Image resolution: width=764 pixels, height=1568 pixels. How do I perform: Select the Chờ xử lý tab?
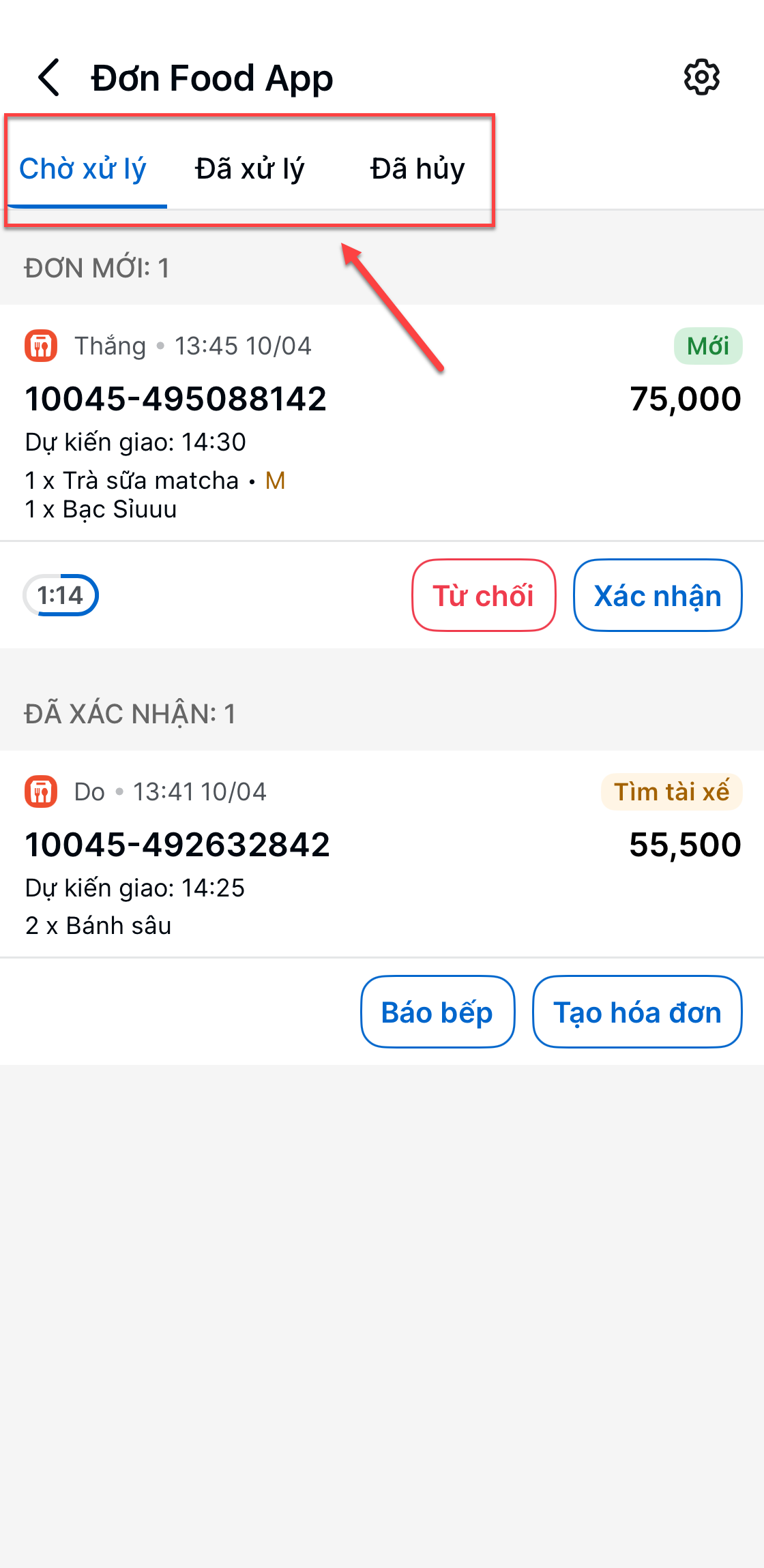[x=83, y=168]
